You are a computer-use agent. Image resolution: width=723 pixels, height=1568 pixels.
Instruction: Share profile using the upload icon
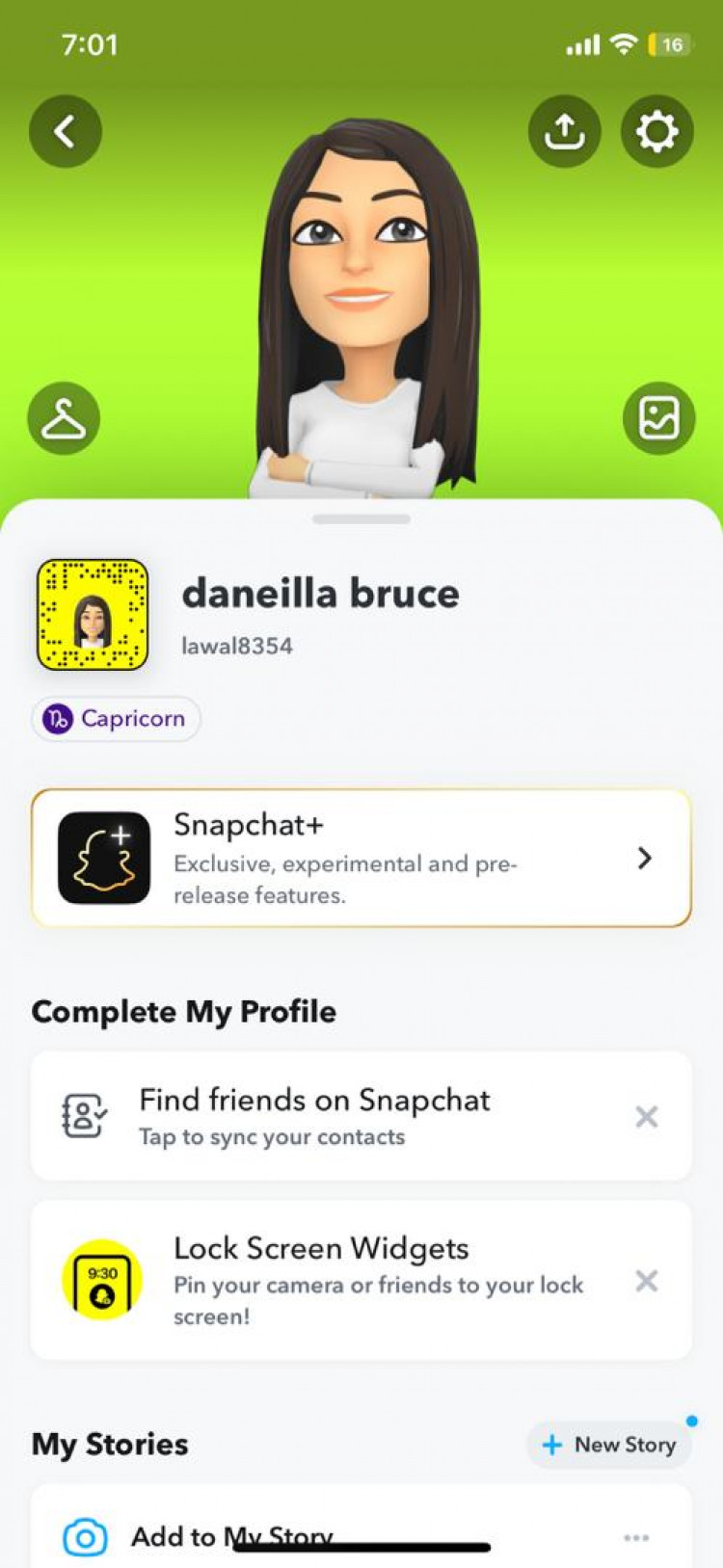coord(565,131)
